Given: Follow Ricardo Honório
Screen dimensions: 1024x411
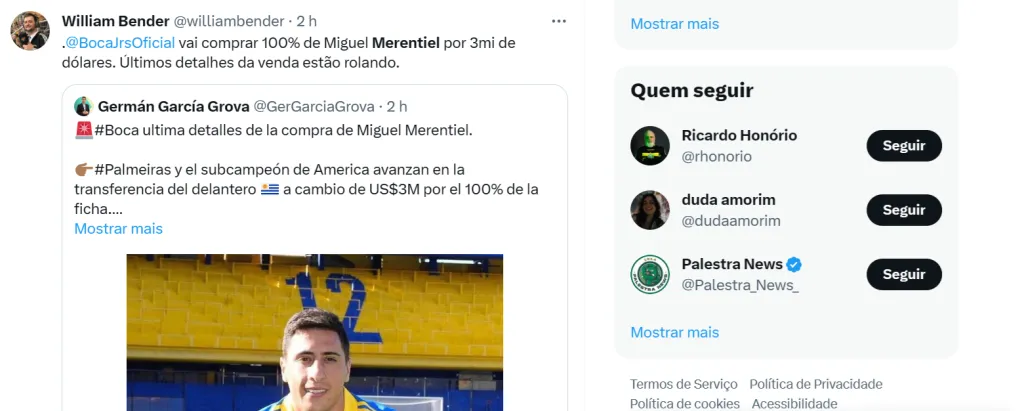Looking at the screenshot, I should click(903, 146).
